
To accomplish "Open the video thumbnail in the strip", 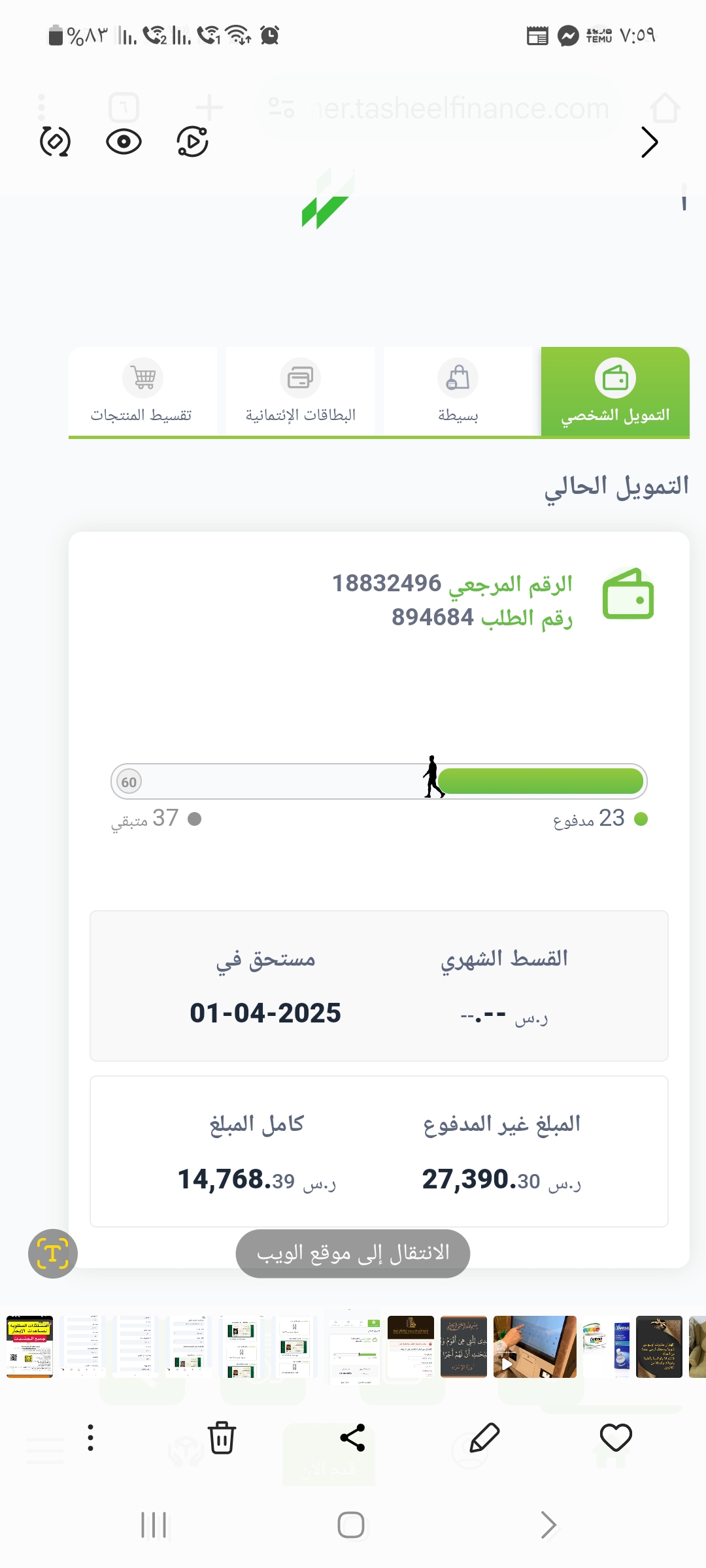I will tap(535, 1347).
